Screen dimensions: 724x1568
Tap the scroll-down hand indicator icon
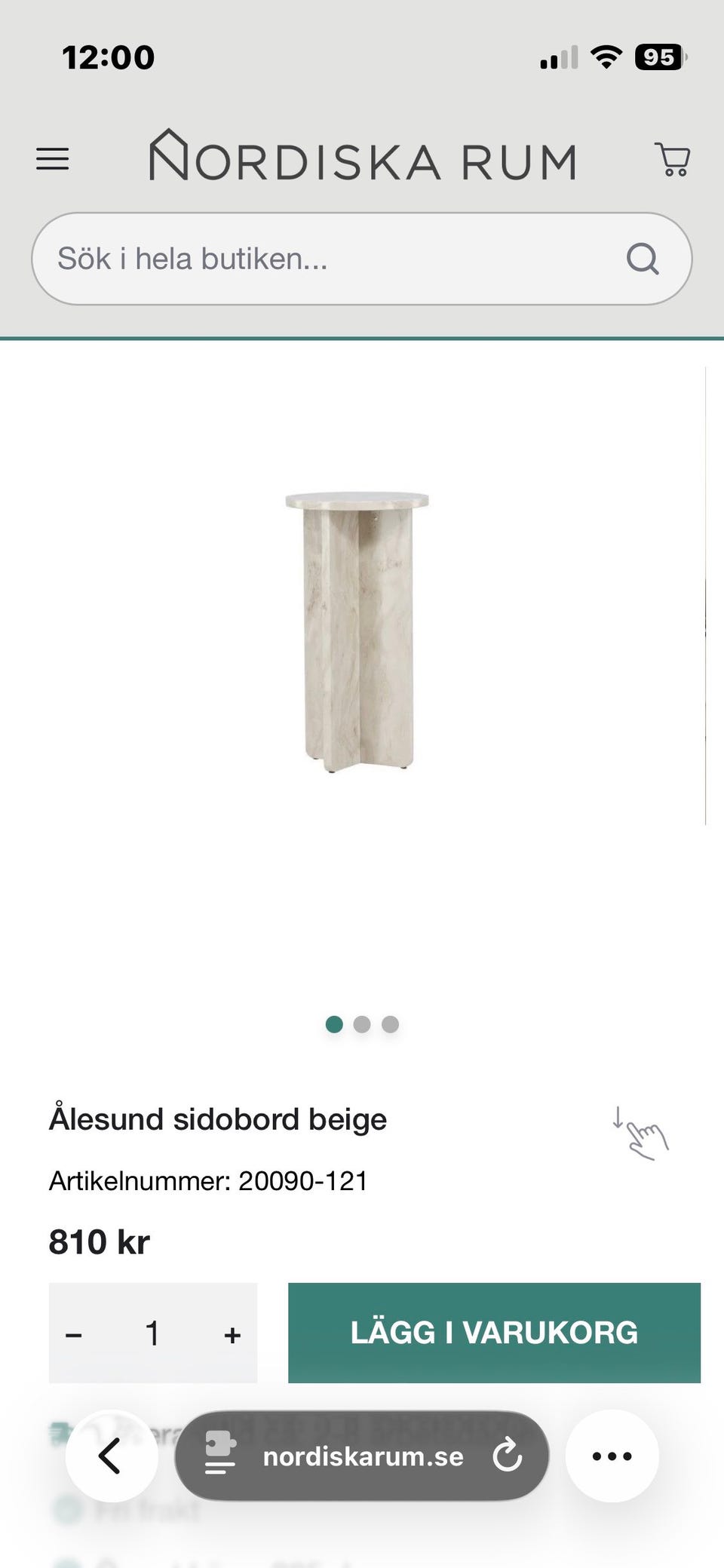pyautogui.click(x=640, y=1137)
